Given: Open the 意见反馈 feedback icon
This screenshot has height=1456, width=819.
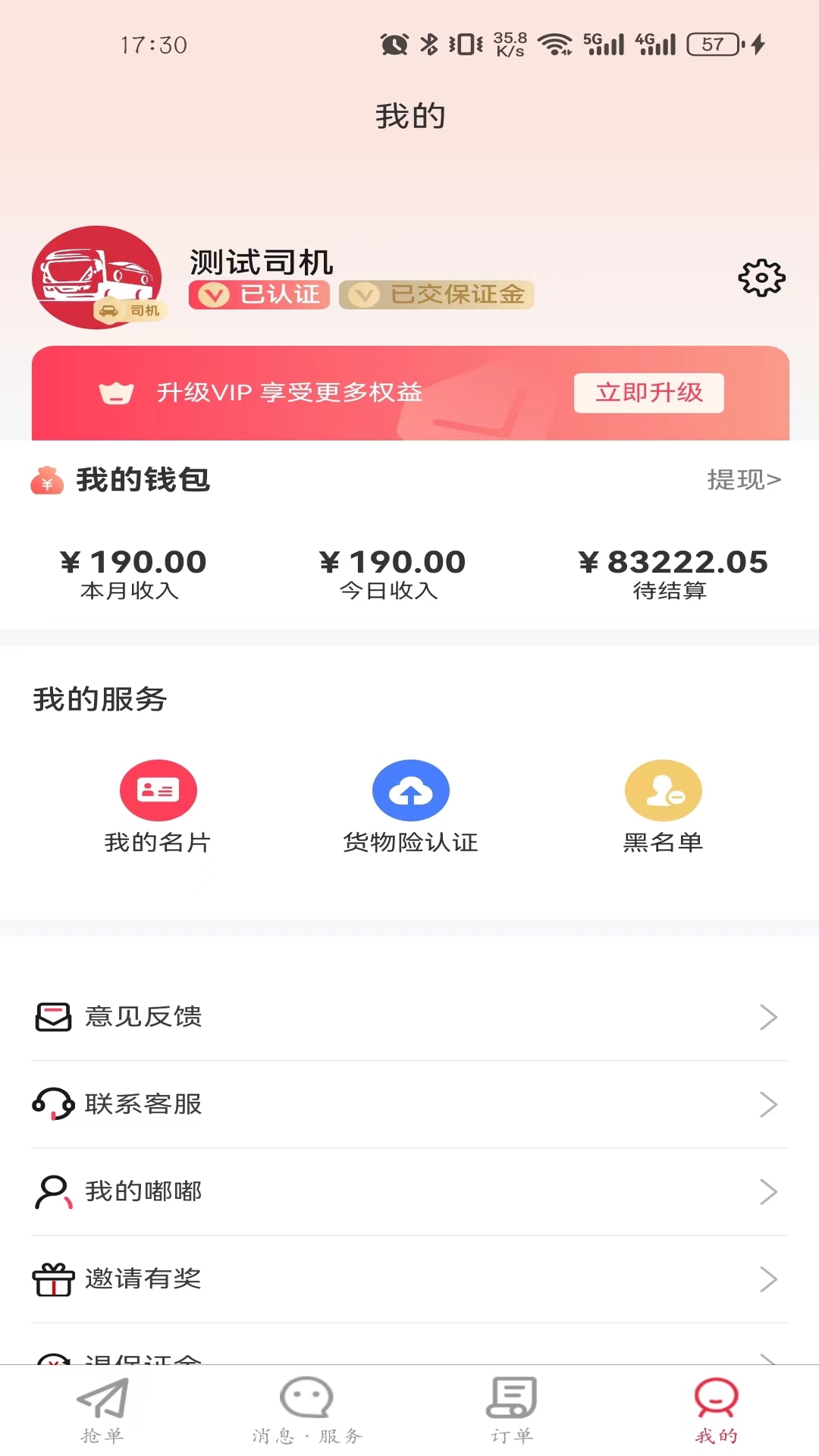Looking at the screenshot, I should tap(52, 1017).
